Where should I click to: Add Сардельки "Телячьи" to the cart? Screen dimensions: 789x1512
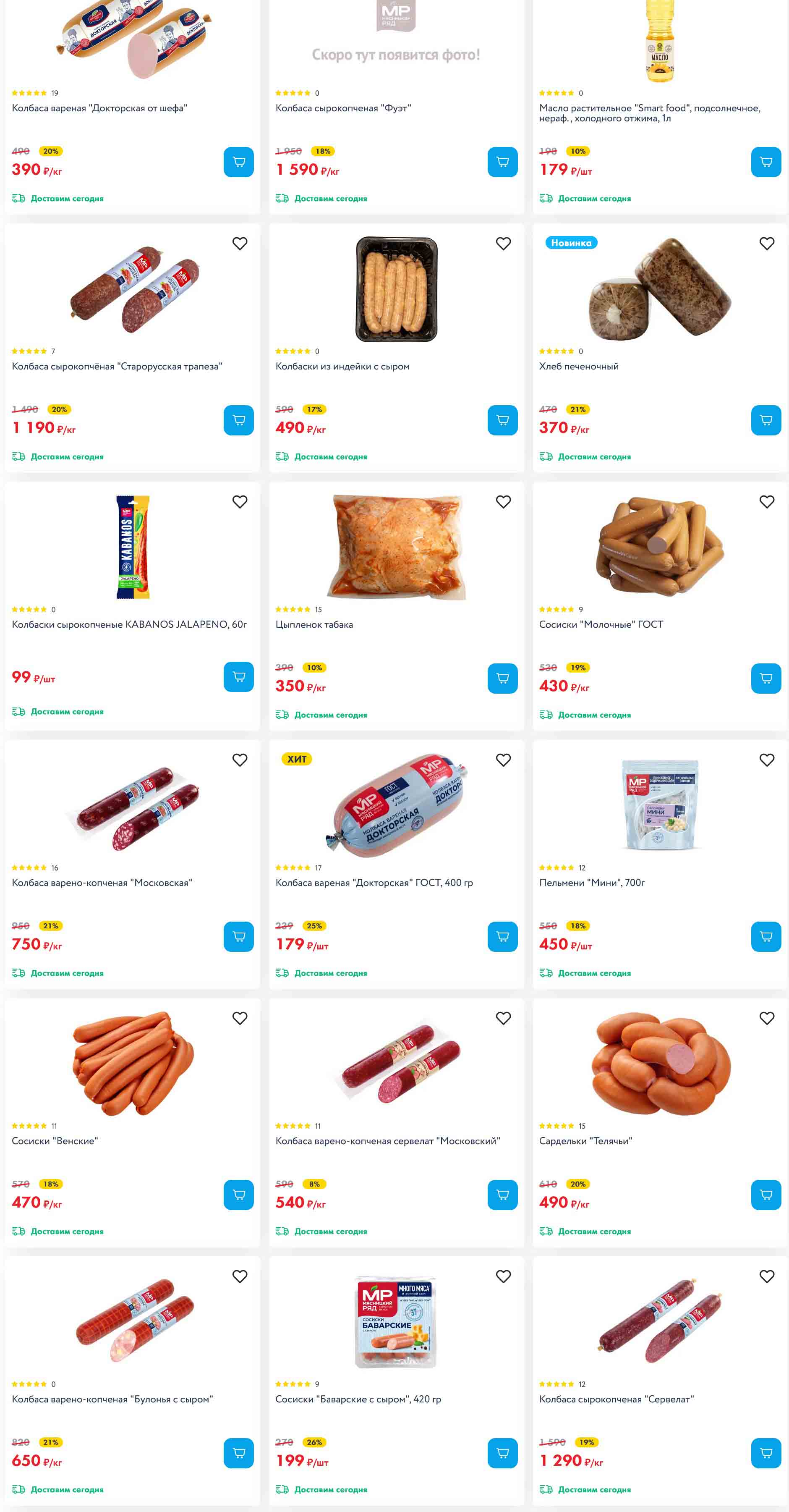(765, 1195)
